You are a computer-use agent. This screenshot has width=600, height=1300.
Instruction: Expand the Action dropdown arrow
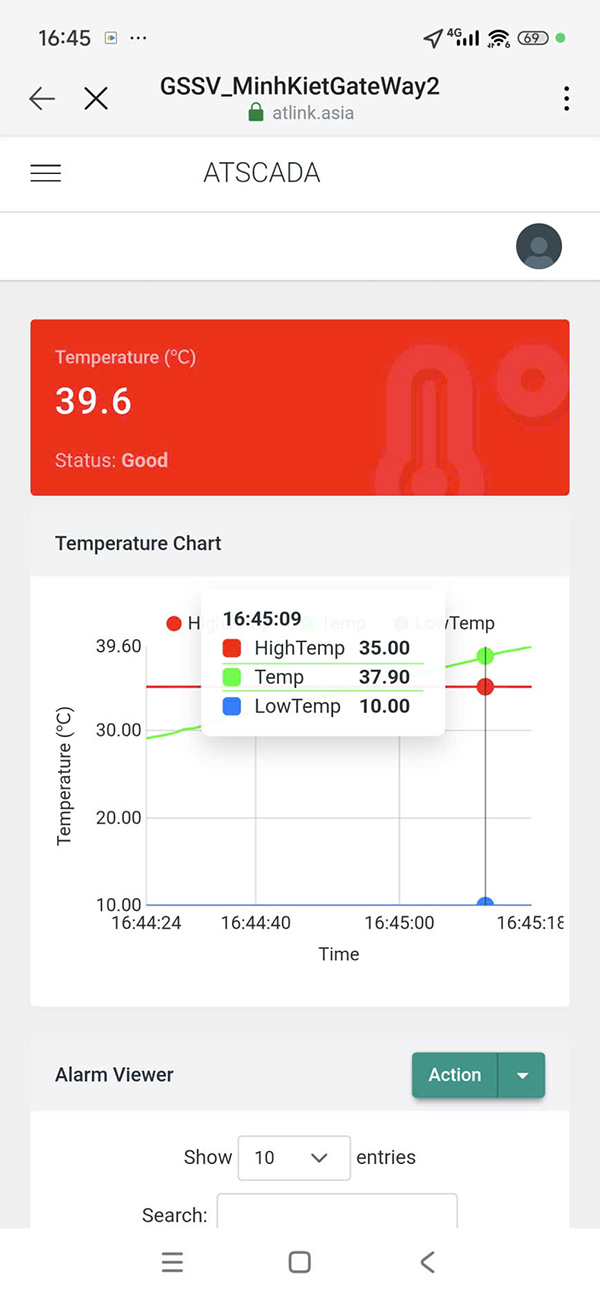pos(522,1075)
